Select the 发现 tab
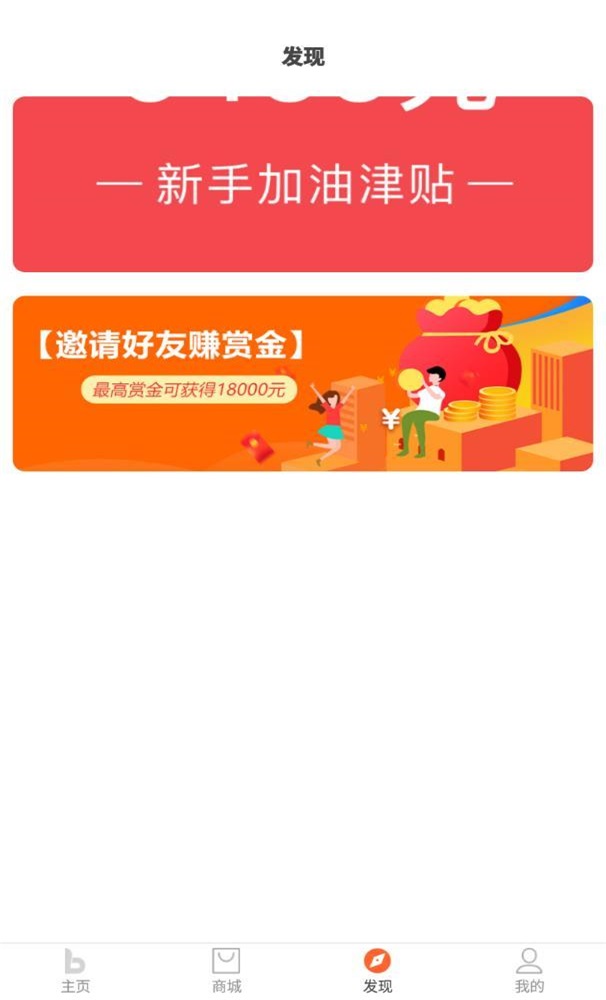Image resolution: width=606 pixels, height=1000 pixels. [x=377, y=971]
